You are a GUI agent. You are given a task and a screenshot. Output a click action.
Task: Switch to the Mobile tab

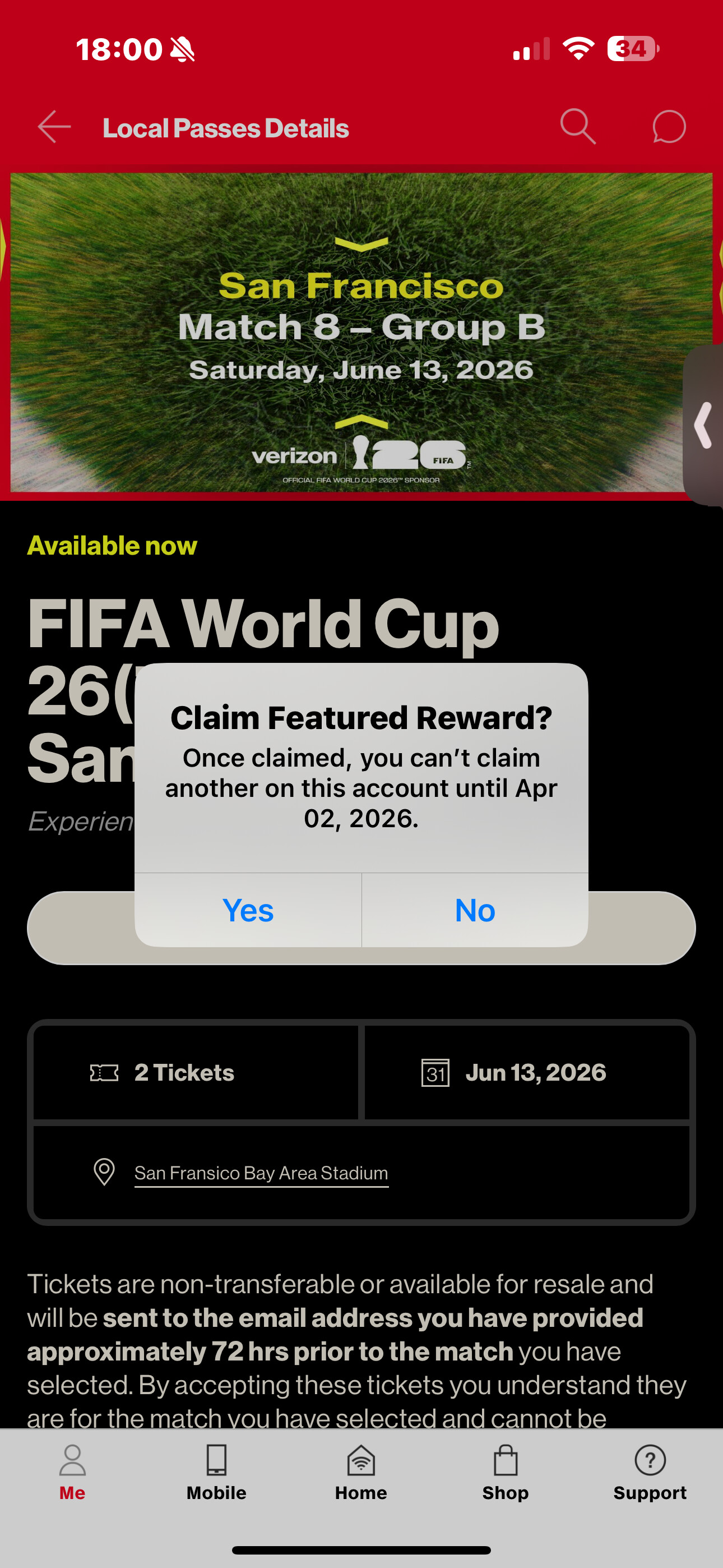[x=217, y=1473]
